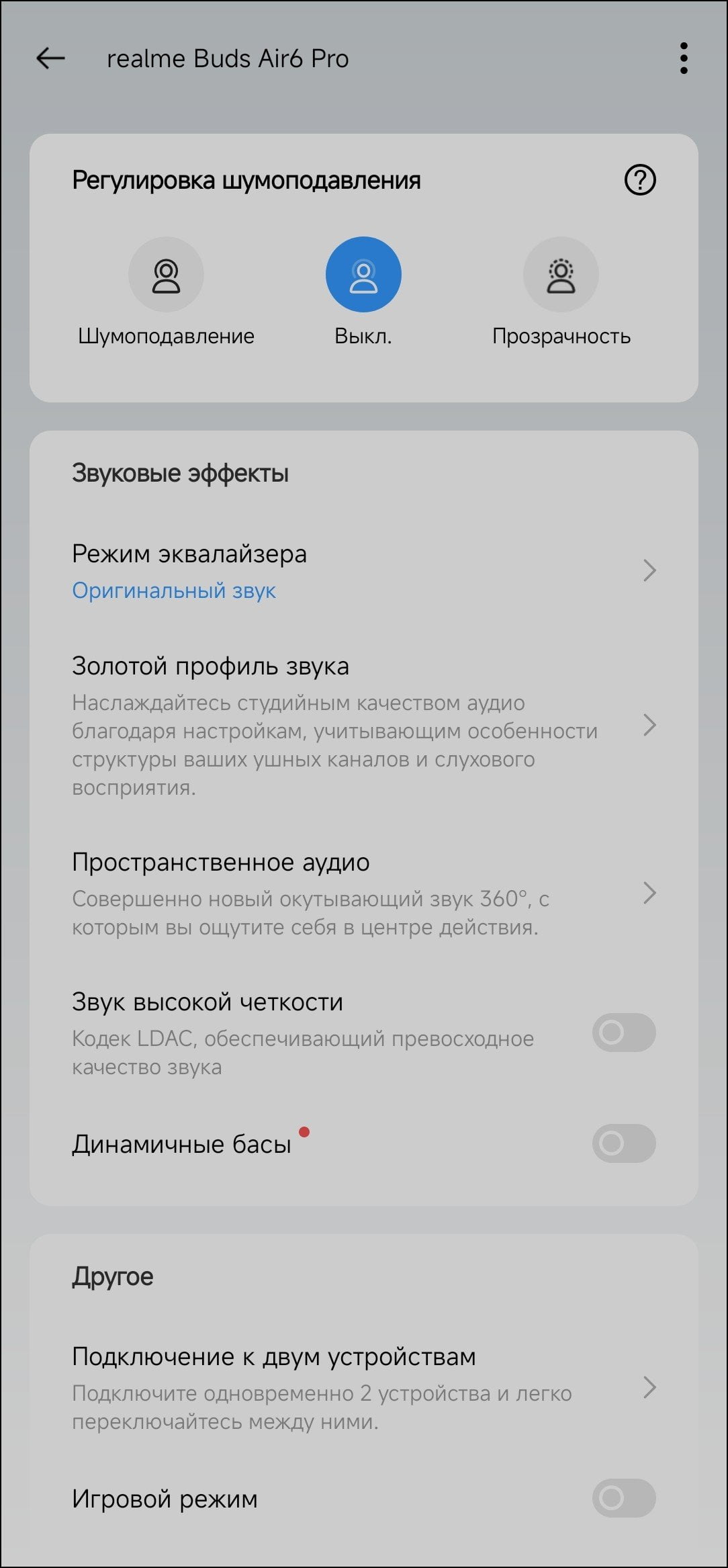This screenshot has height=1568, width=728.
Task: Go back using the top-left arrow
Action: click(x=50, y=58)
